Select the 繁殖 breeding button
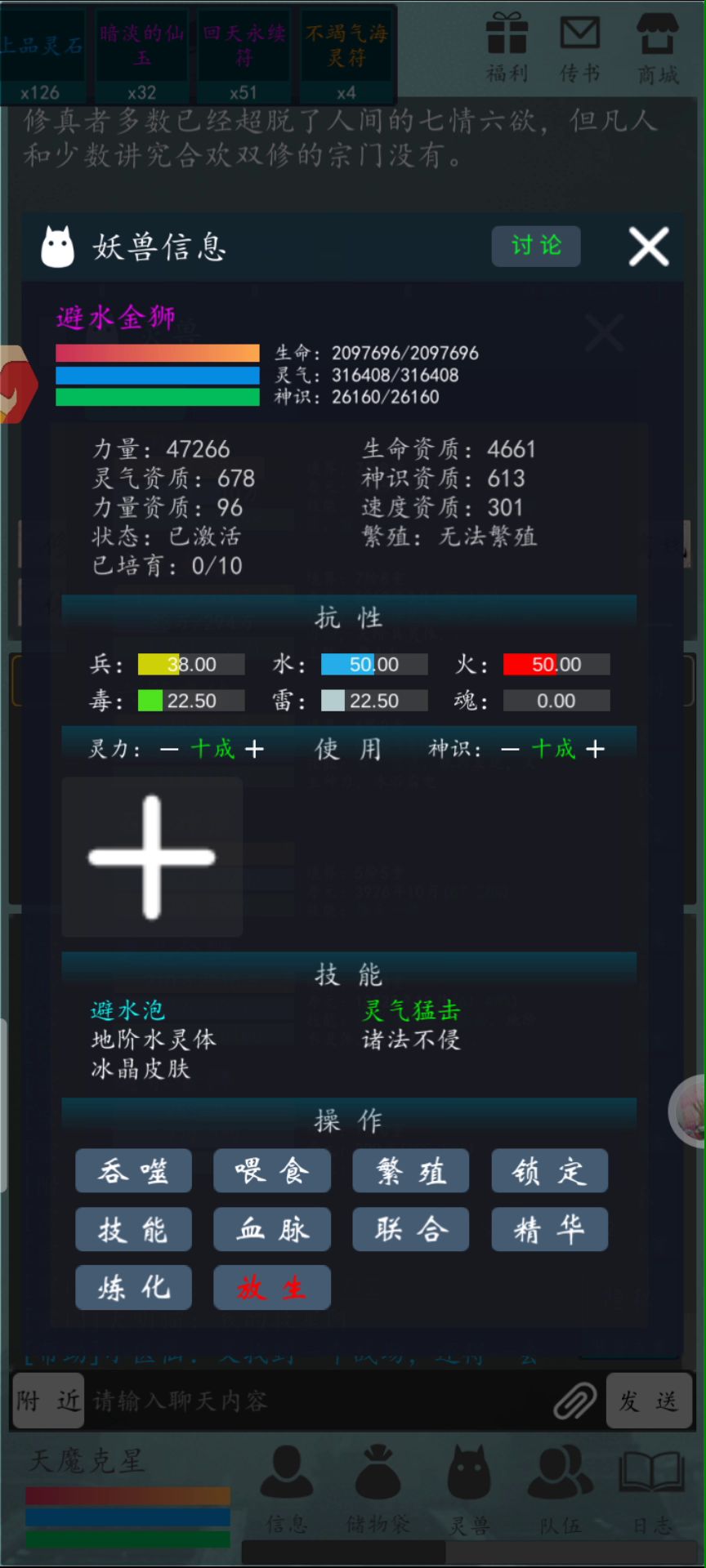This screenshot has height=1568, width=706. click(411, 1171)
